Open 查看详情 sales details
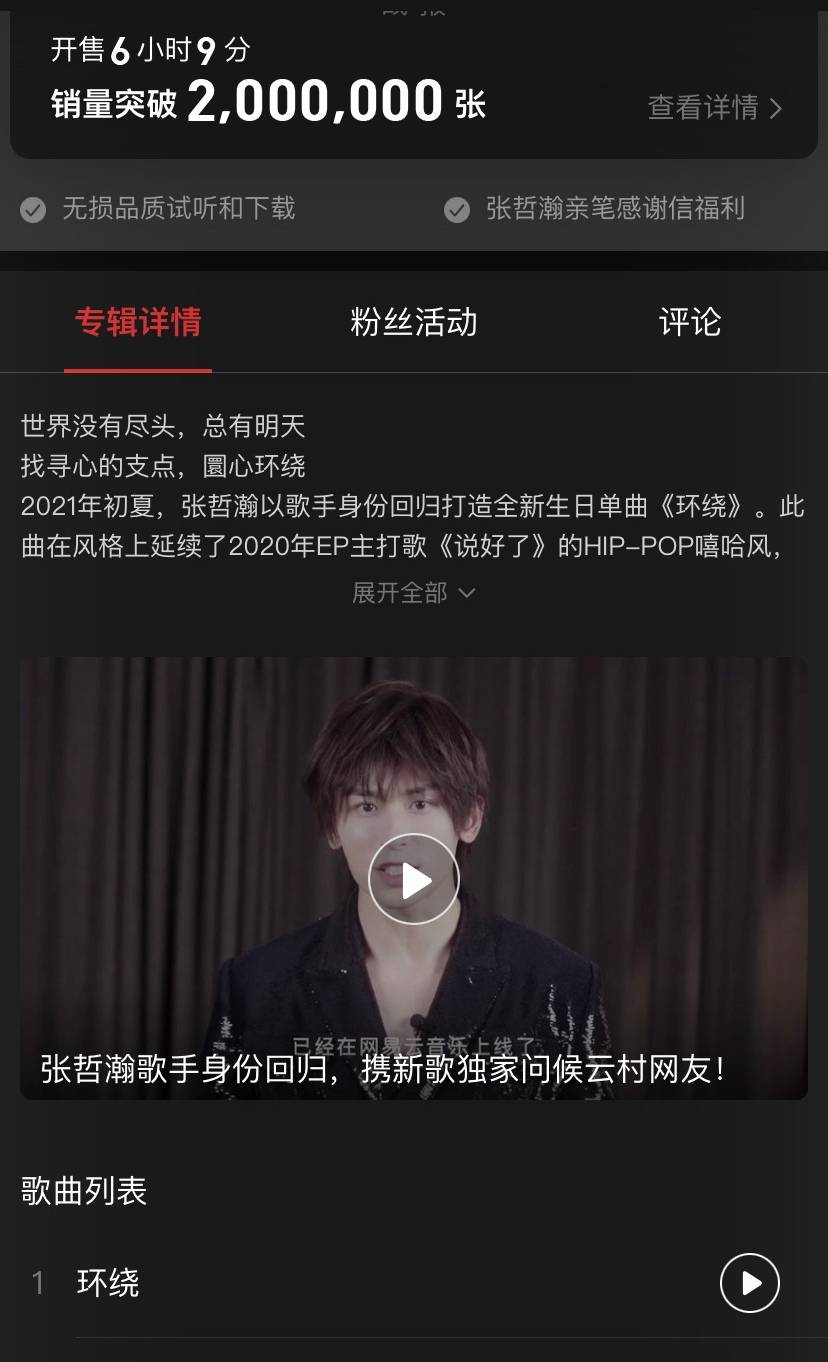Viewport: 828px width, 1362px height. click(714, 108)
